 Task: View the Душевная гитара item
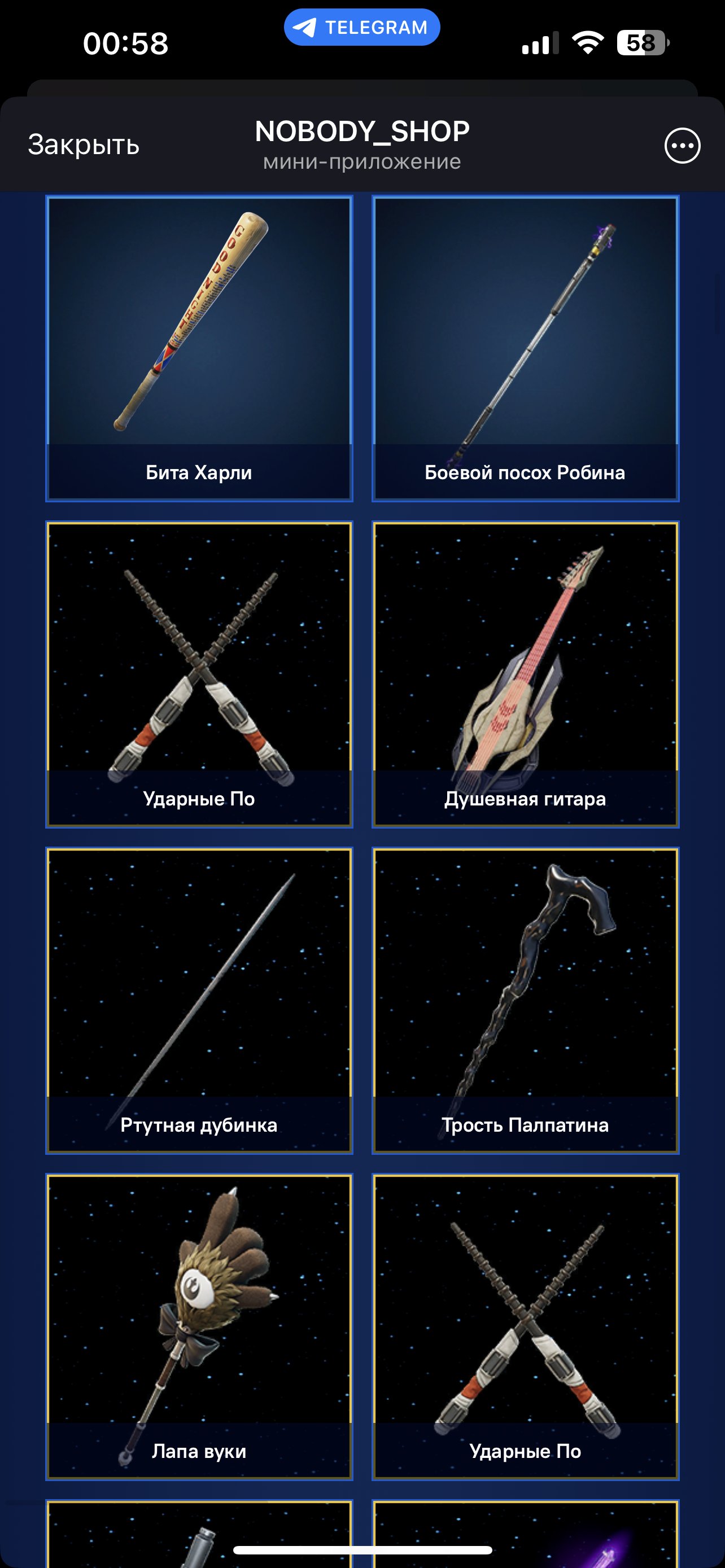pos(525,674)
